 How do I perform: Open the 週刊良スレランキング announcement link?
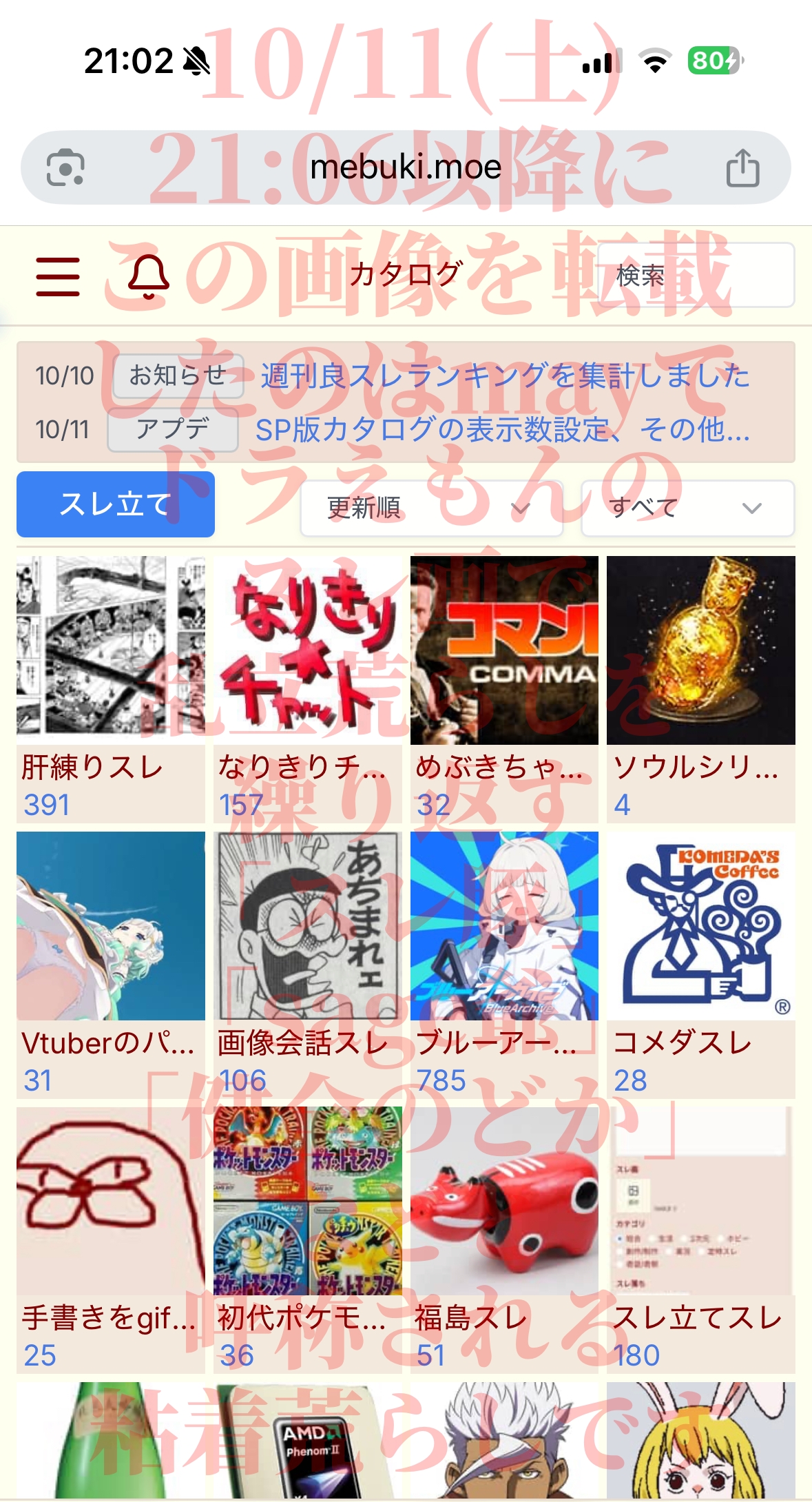[x=505, y=376]
